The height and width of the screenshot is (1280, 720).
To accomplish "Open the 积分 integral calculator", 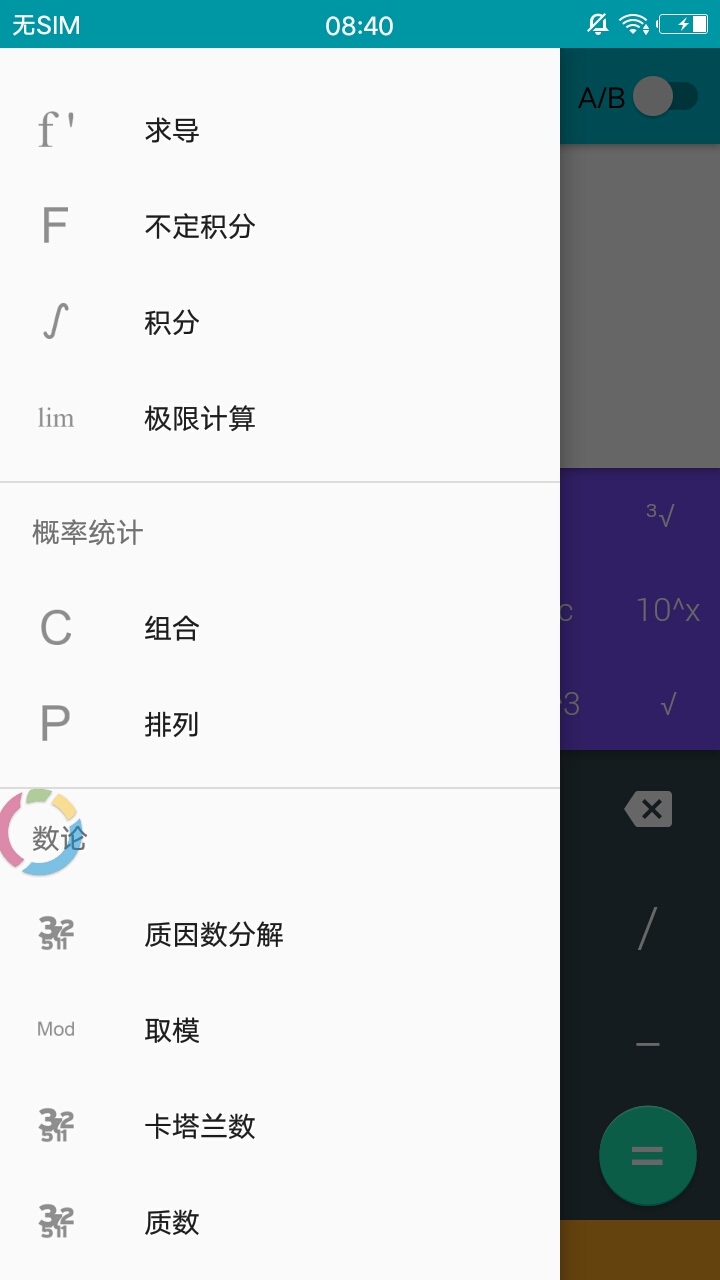I will pyautogui.click(x=172, y=323).
